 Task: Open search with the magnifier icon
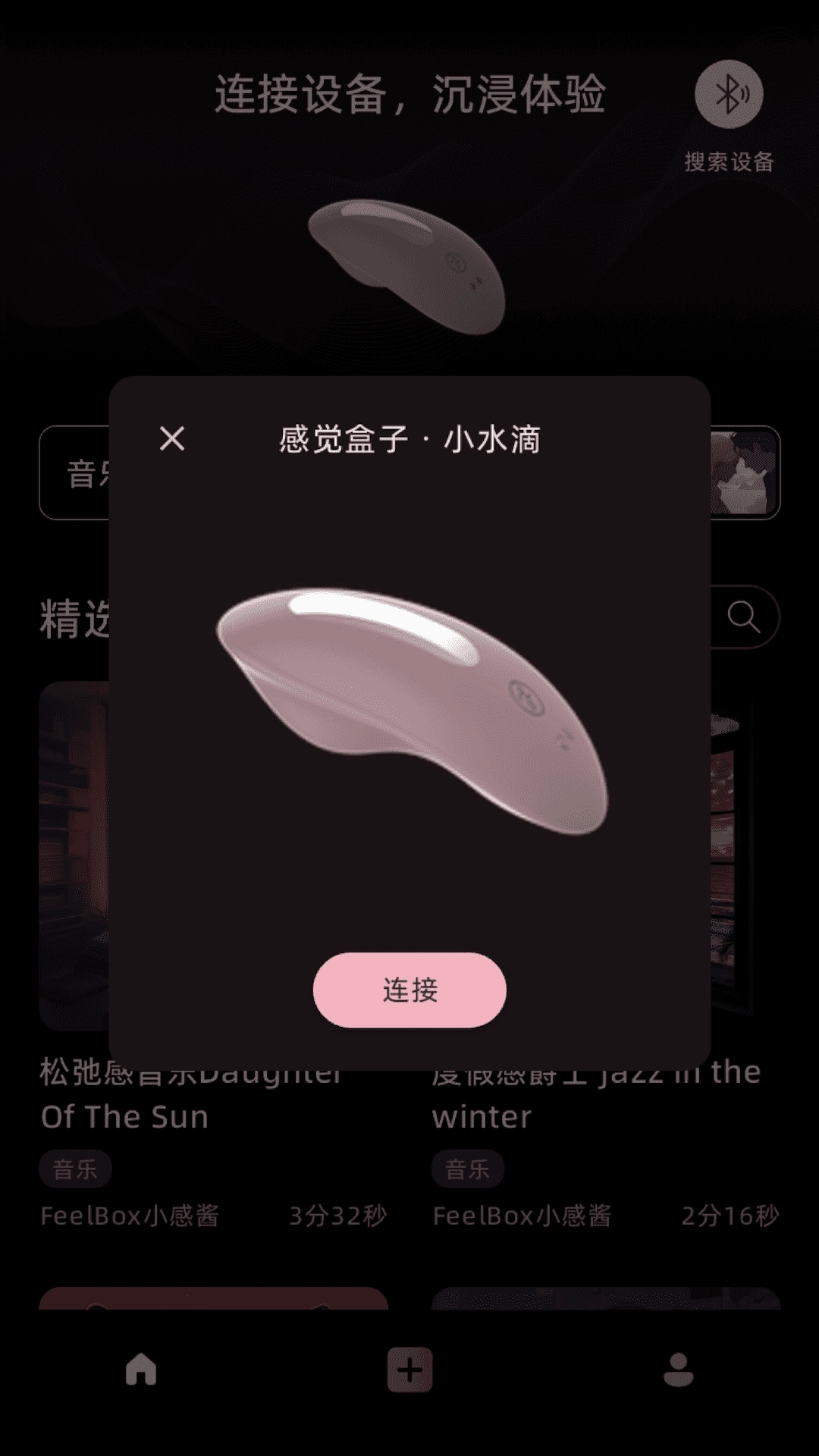(x=745, y=617)
